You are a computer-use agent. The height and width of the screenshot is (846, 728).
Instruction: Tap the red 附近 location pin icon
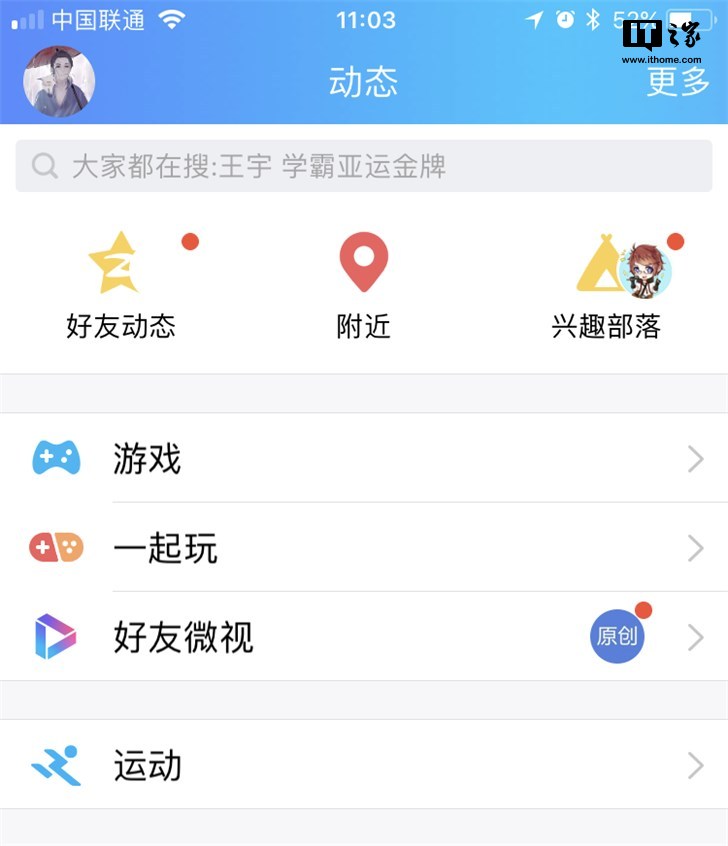click(363, 262)
